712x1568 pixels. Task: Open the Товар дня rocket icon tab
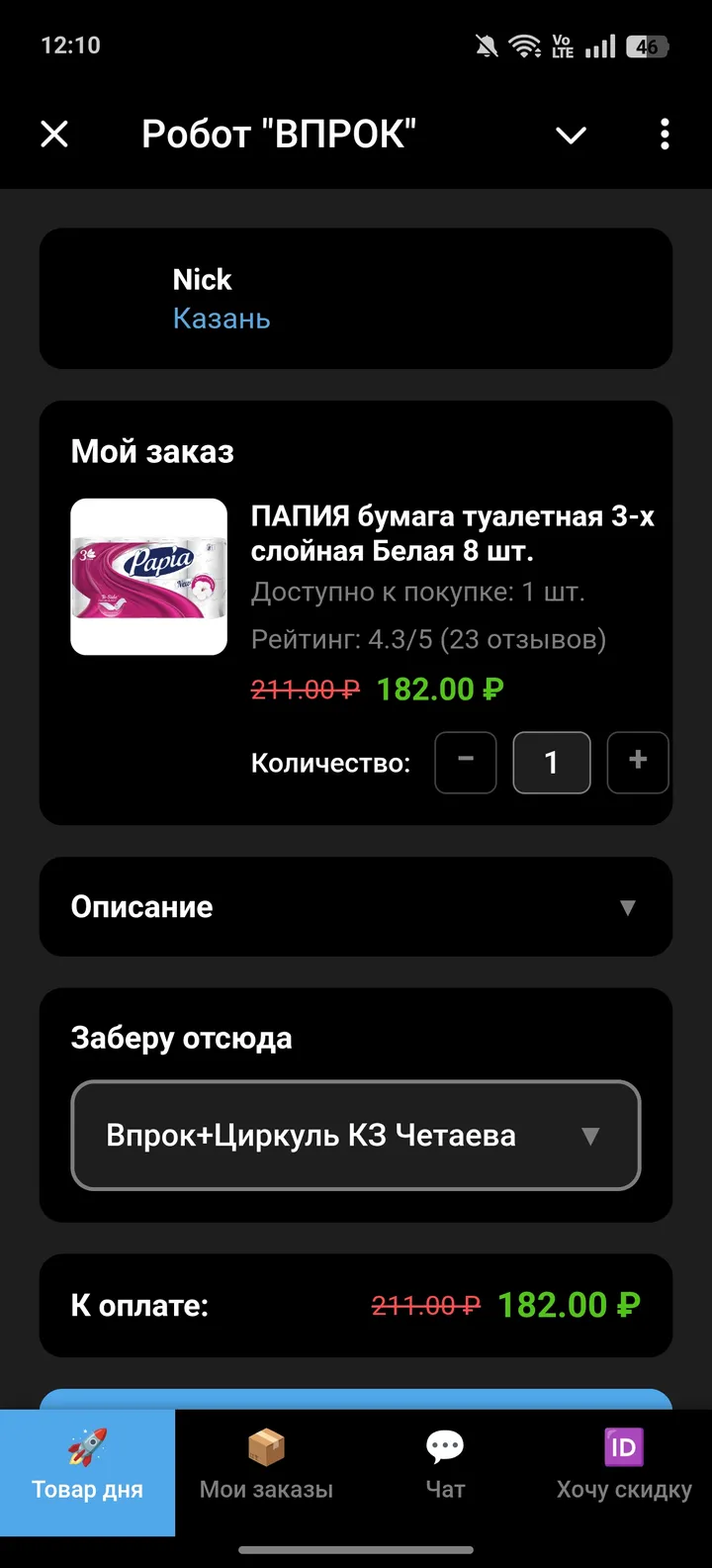tap(86, 1447)
